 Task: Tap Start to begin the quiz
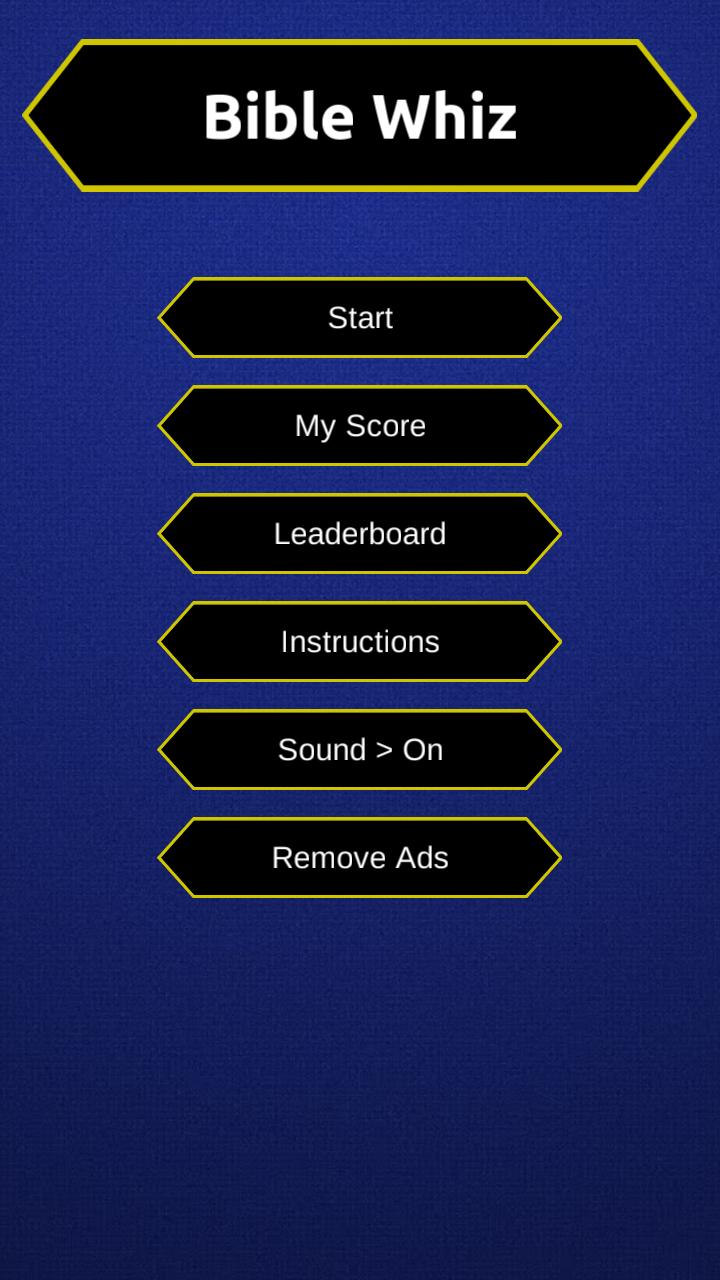point(360,318)
